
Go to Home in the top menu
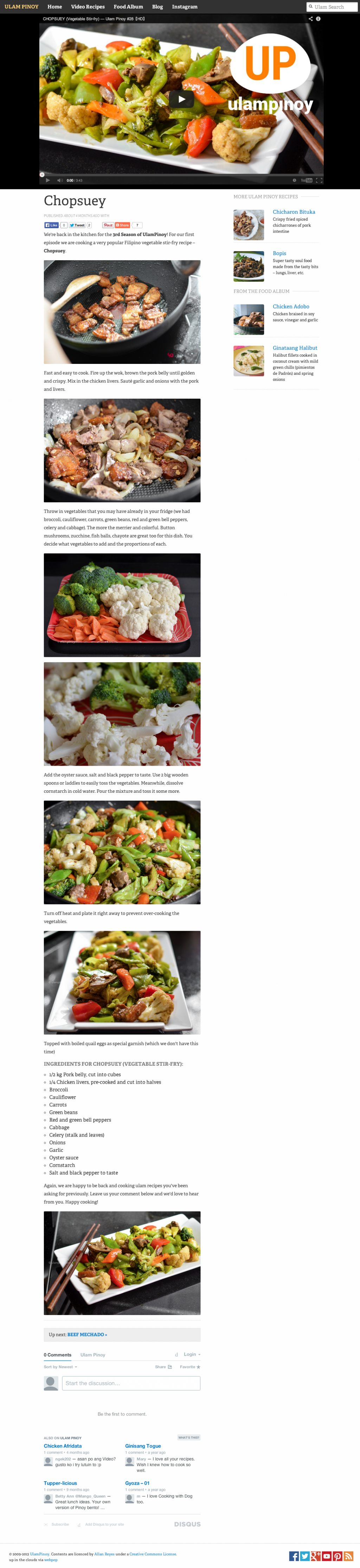tap(55, 7)
